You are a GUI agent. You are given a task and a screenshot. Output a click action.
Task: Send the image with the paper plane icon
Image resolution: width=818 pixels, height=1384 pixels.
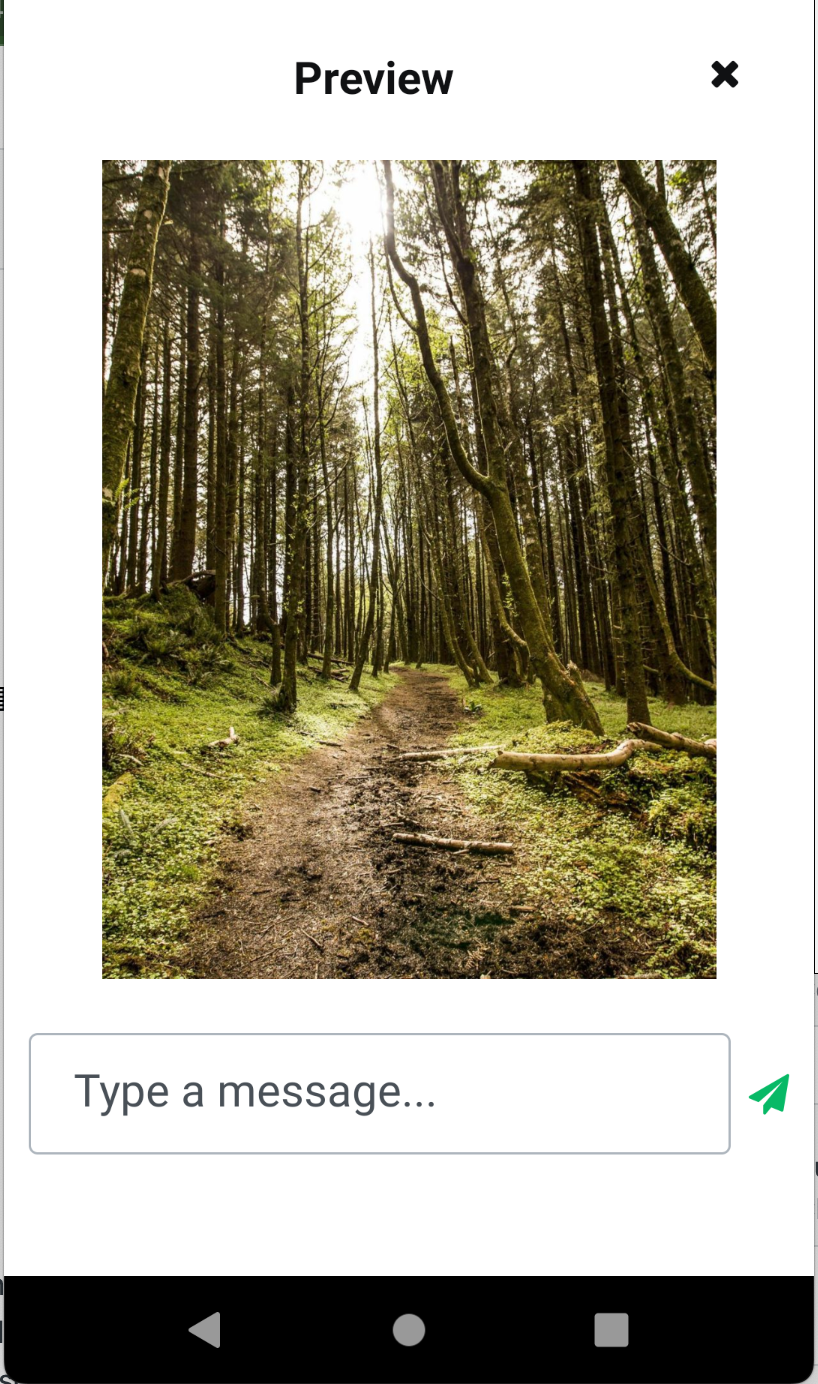tap(769, 1094)
